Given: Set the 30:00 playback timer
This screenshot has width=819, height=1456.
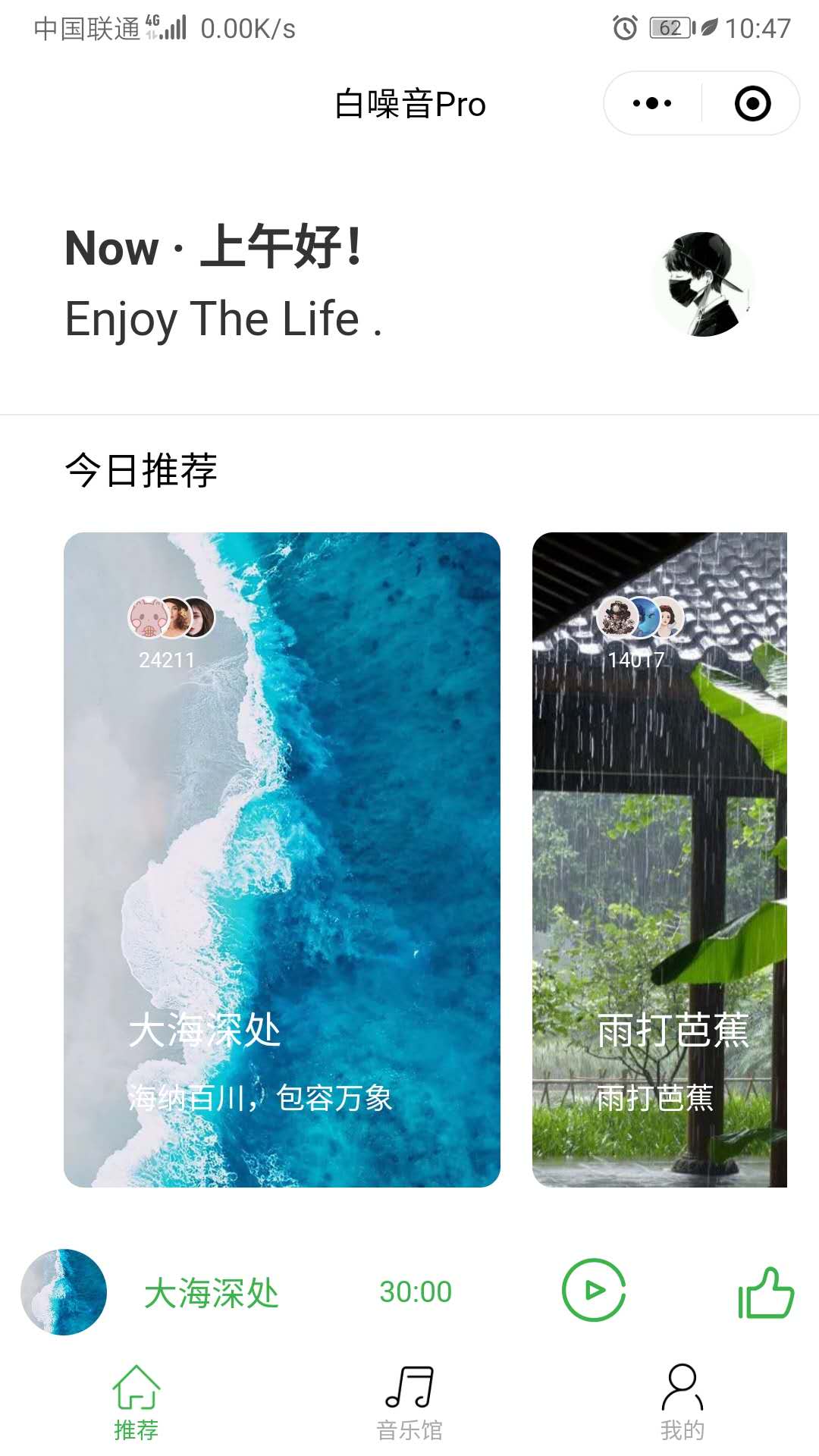Looking at the screenshot, I should click(416, 1291).
